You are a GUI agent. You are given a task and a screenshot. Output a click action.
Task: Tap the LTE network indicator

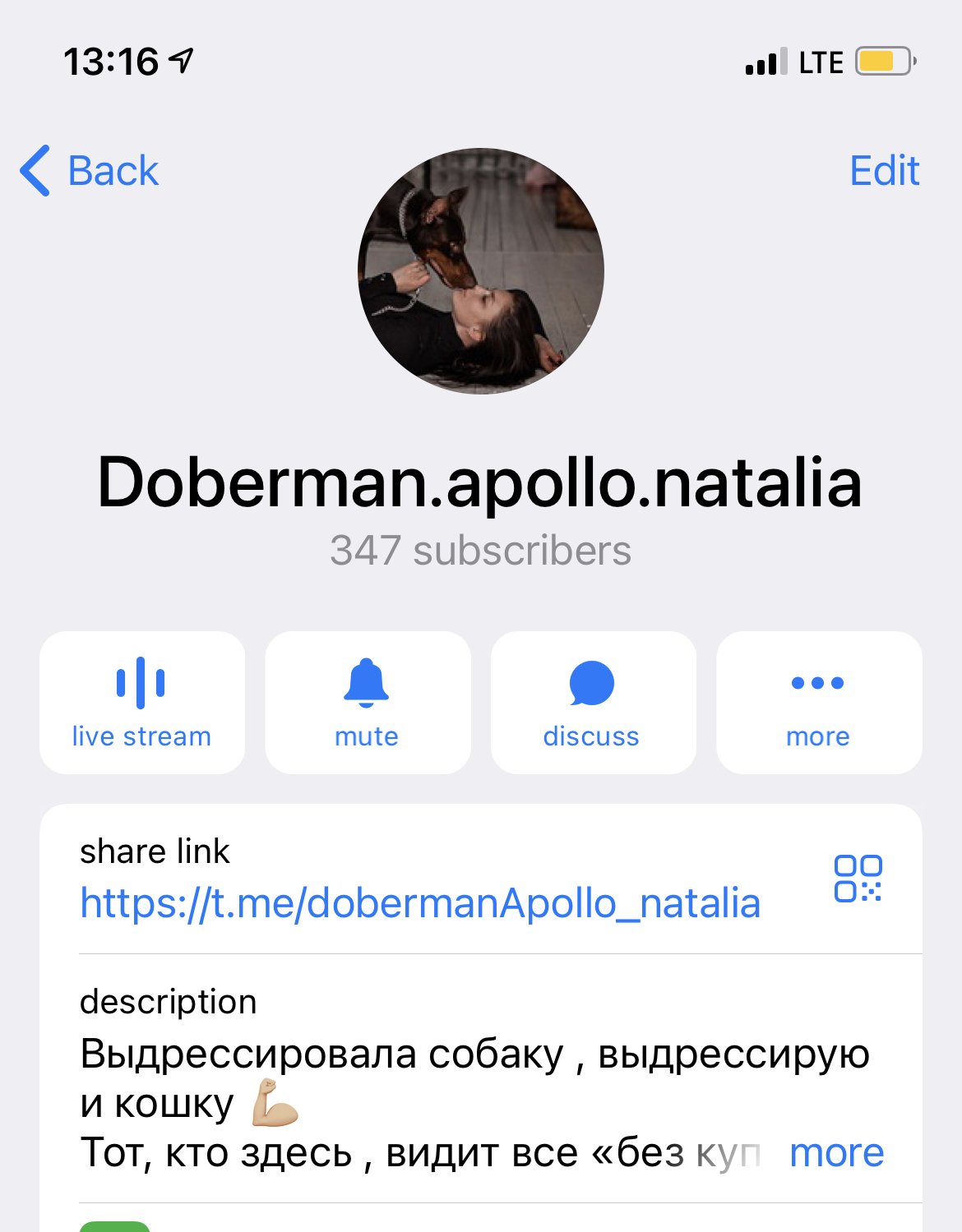(818, 60)
